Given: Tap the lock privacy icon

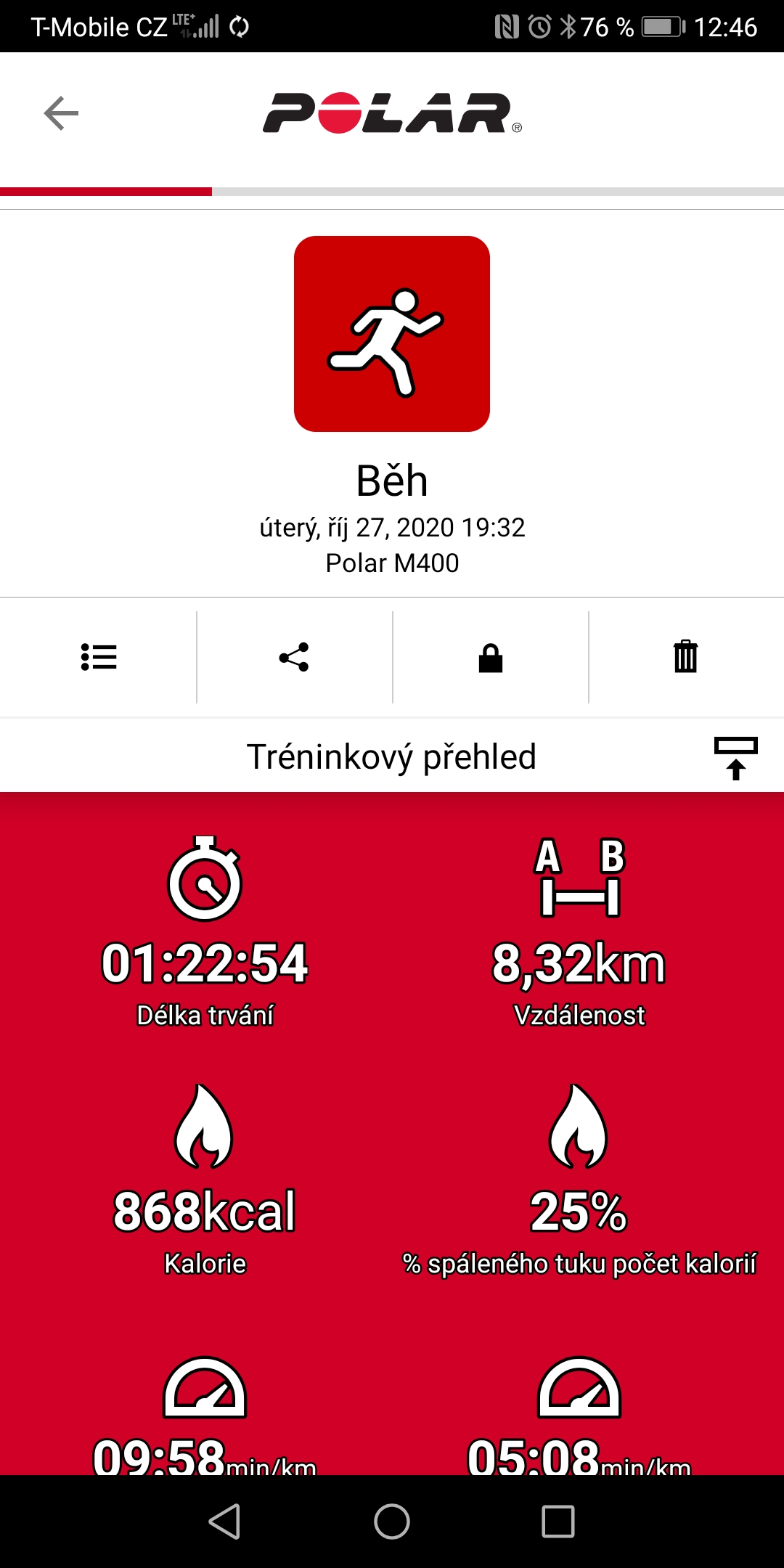Looking at the screenshot, I should 491,657.
